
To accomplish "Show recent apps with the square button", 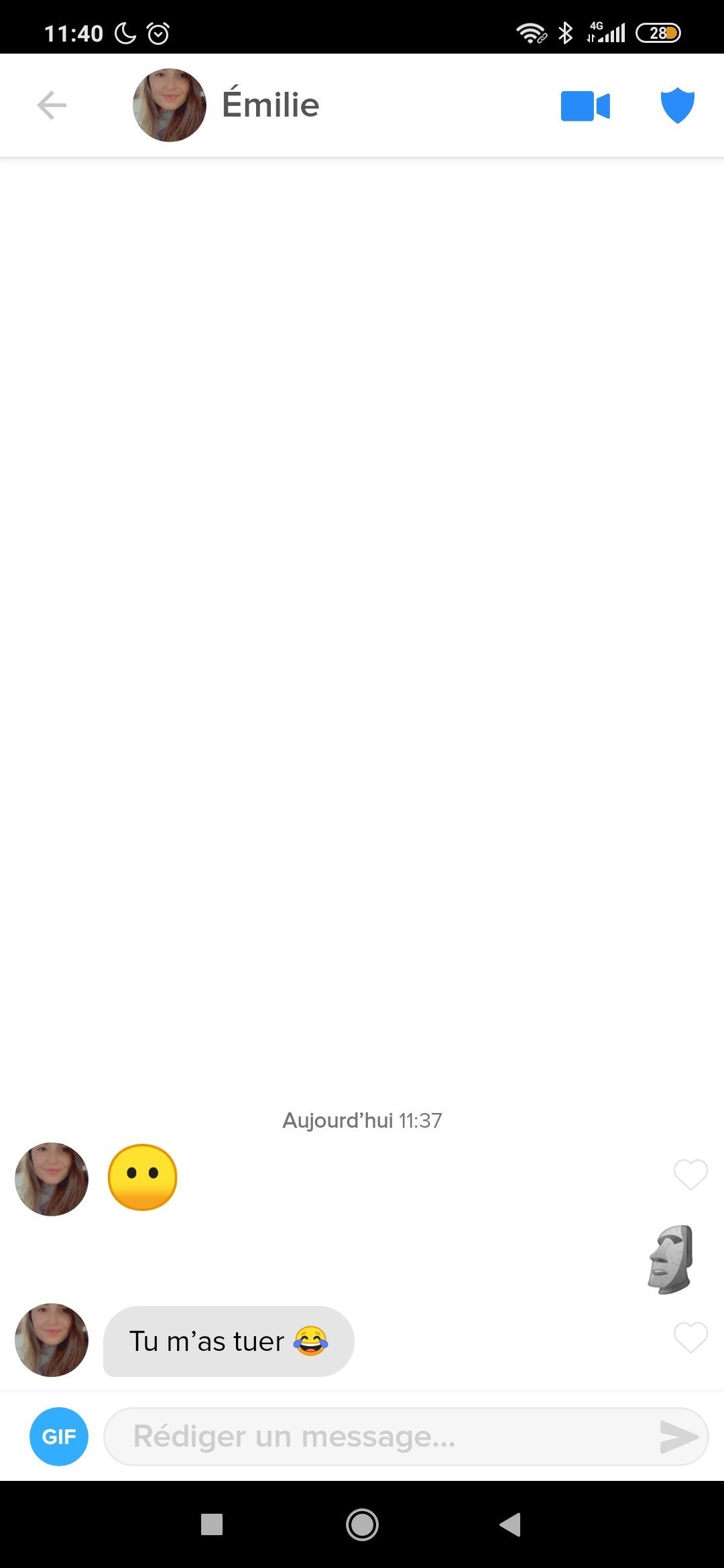I will (x=212, y=1524).
